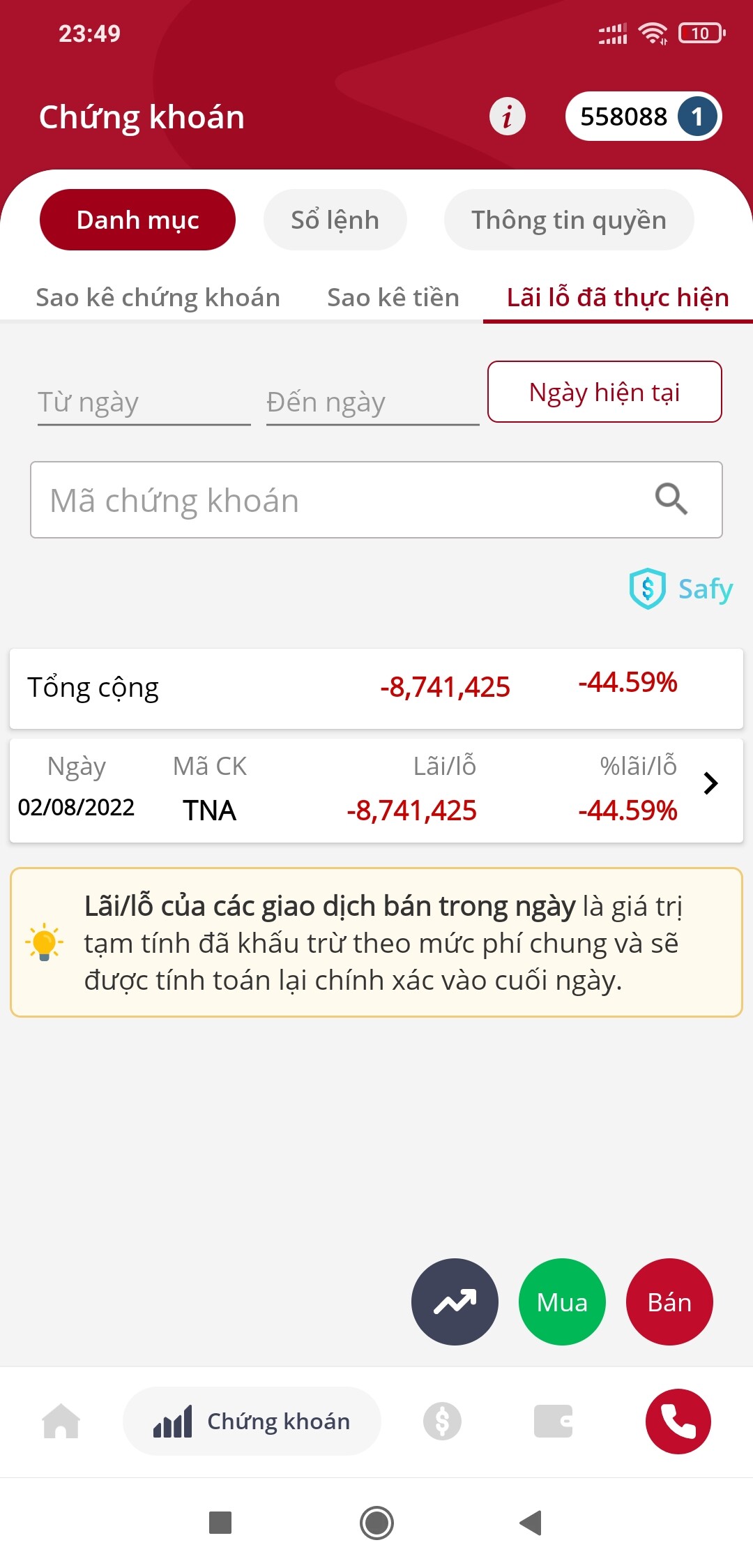Go back using system back button
The width and height of the screenshot is (753, 1568).
[531, 1523]
